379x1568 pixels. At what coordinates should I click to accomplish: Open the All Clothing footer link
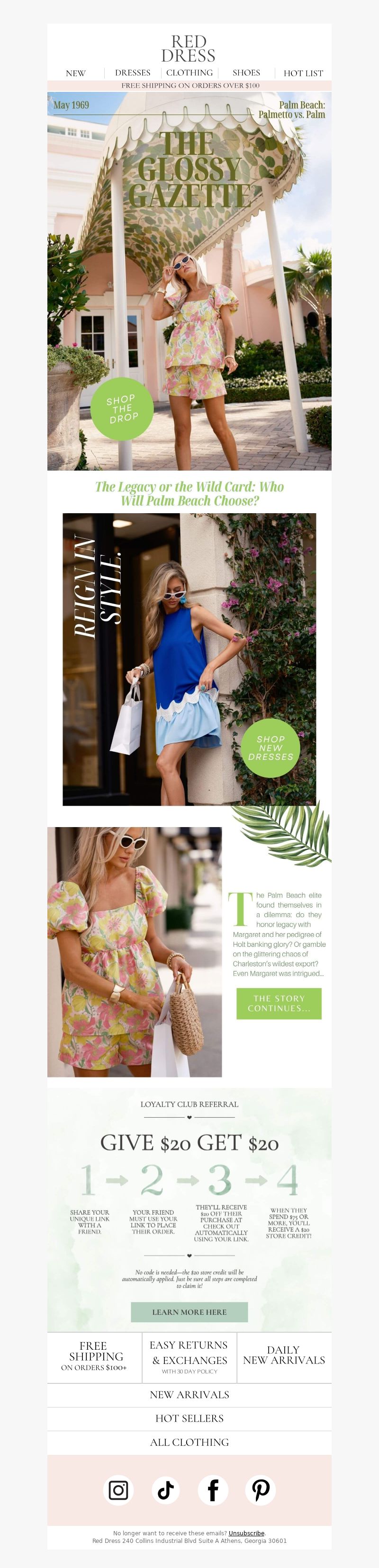pos(189,1442)
